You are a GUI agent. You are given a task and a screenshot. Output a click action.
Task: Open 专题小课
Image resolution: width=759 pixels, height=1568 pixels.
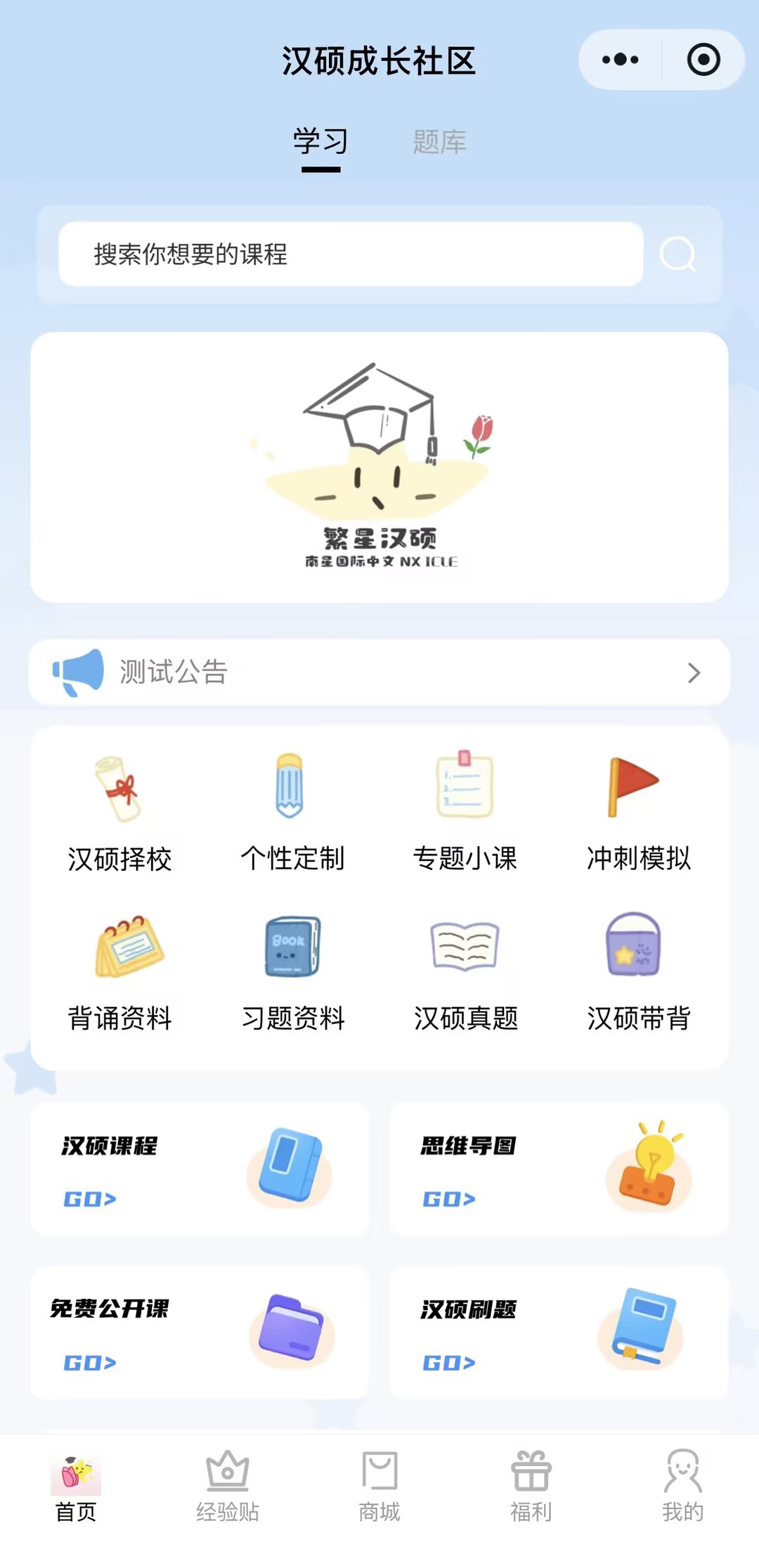tap(465, 812)
